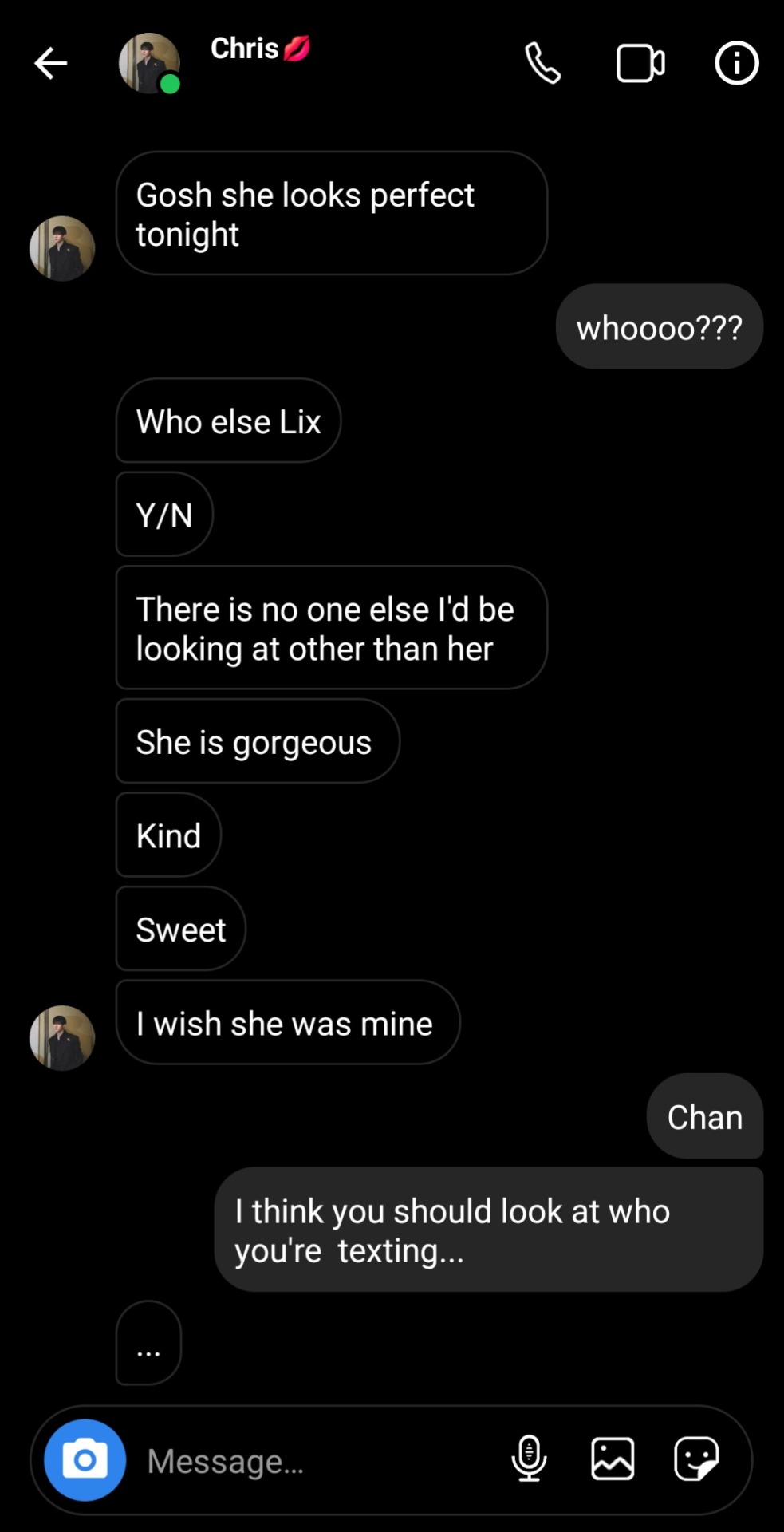Open the photo gallery picker

tap(613, 1459)
